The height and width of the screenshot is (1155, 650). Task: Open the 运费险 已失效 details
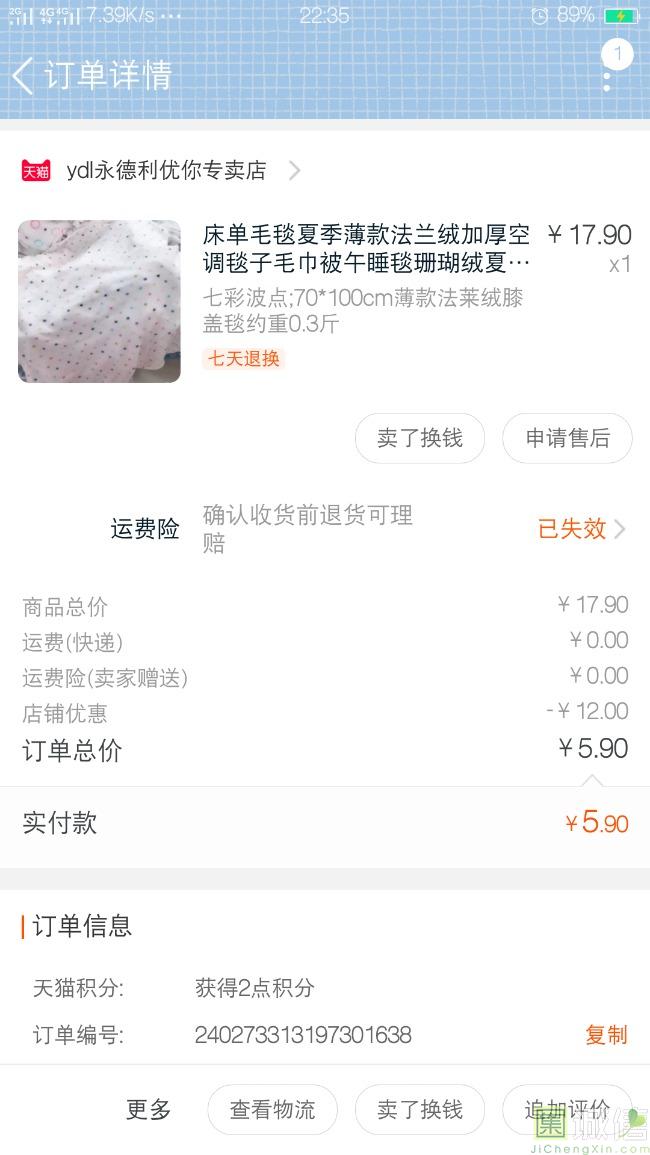[x=581, y=529]
